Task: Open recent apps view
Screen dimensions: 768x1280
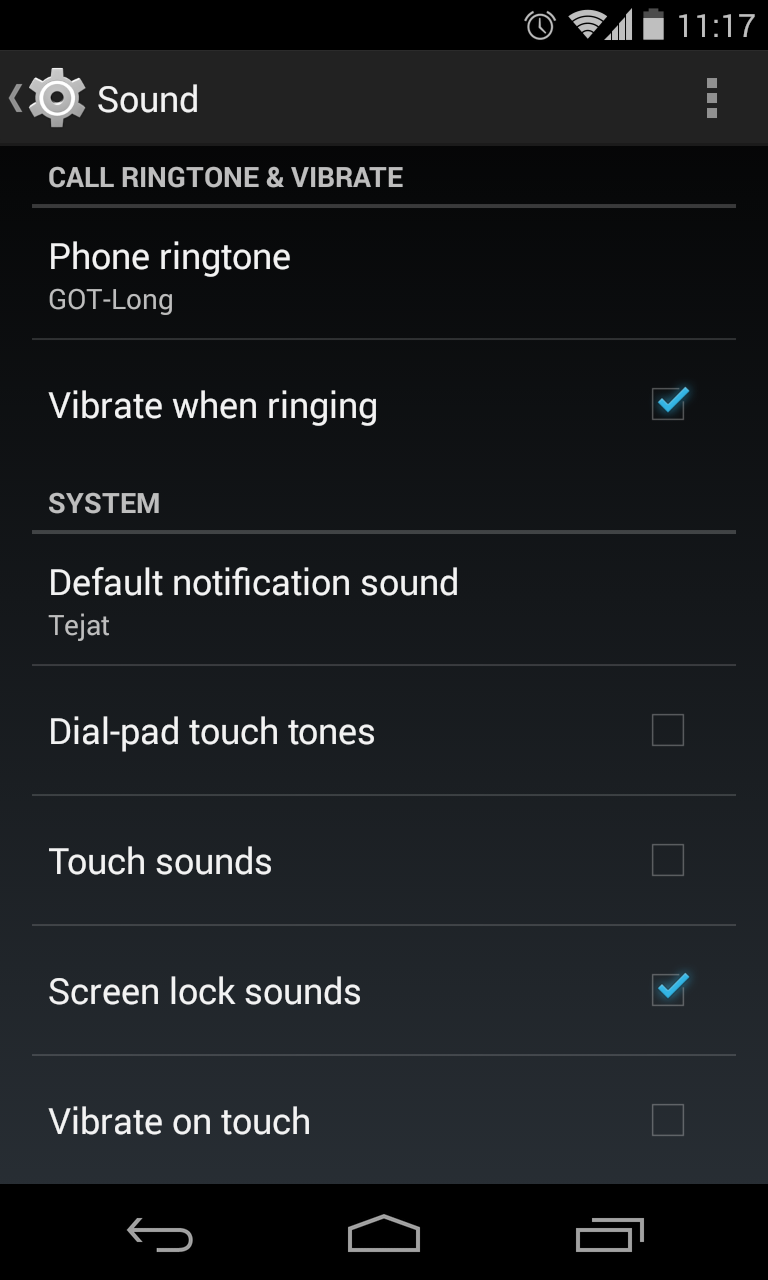Action: point(610,1234)
